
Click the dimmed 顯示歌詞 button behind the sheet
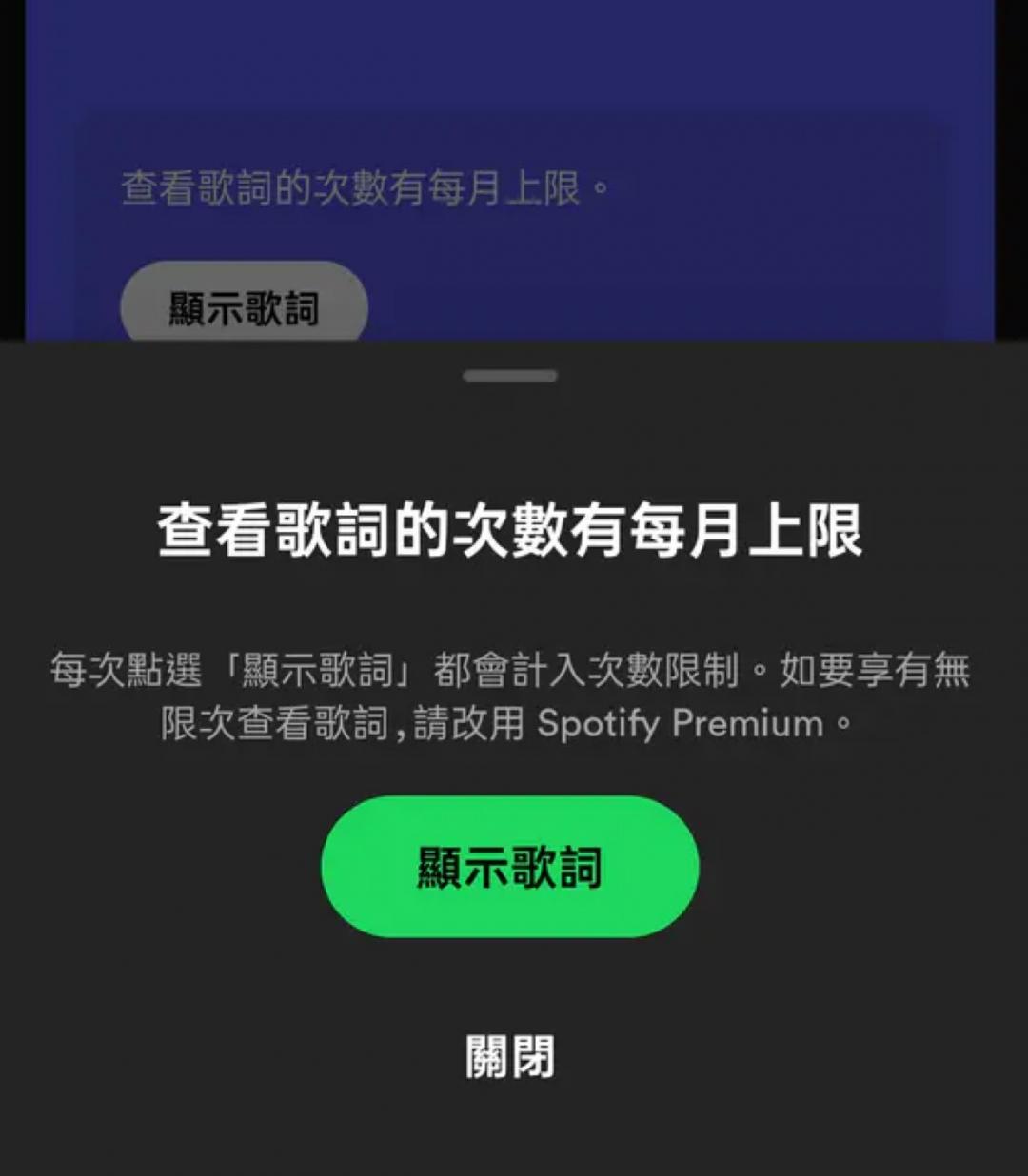243,304
